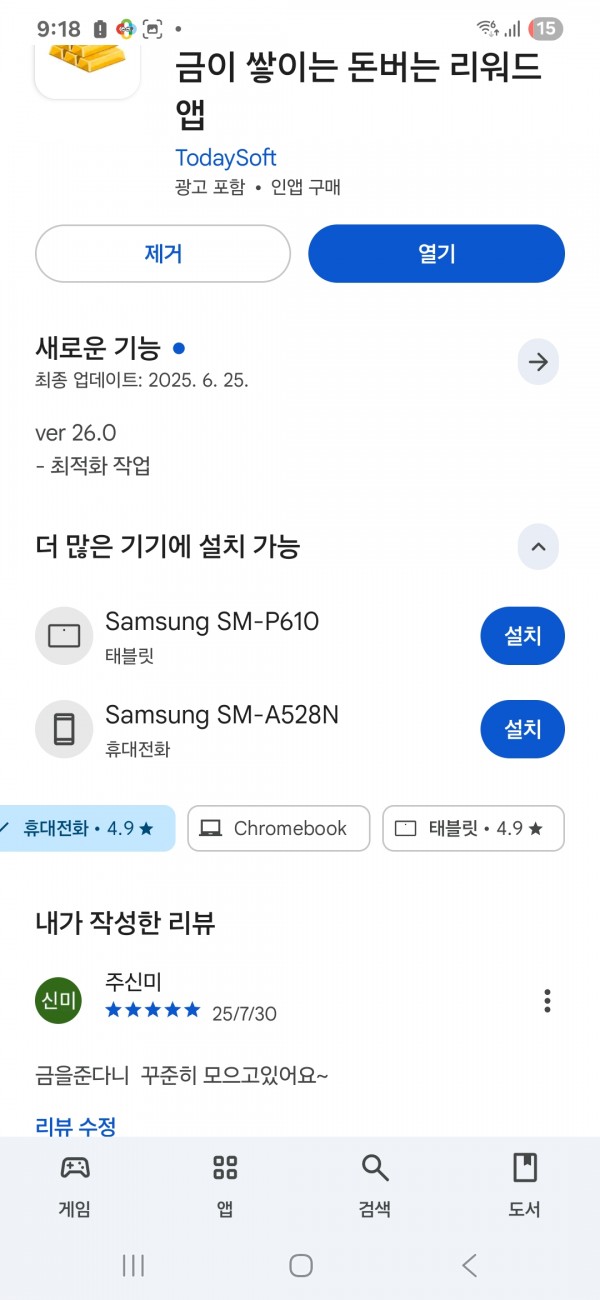The width and height of the screenshot is (600, 1300).
Task: Switch to the 앱 tab
Action: click(x=225, y=1185)
